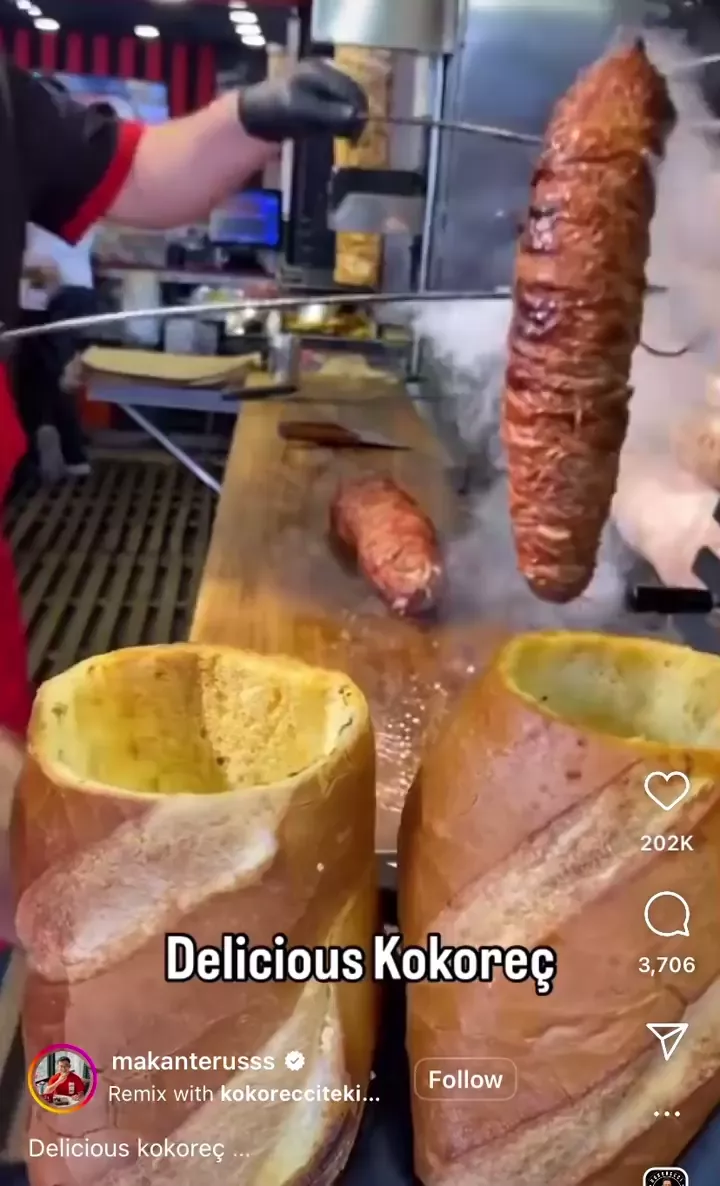Screen dimensions: 720x1186
Task: Open the three-dot more options menu
Action: click(666, 1113)
